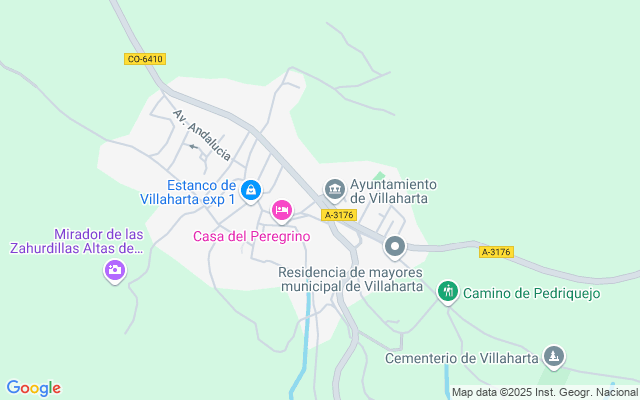This screenshot has width=640, height=400.
Task: Tap the Cementerio de Villaharta marker
Action: pos(554,356)
